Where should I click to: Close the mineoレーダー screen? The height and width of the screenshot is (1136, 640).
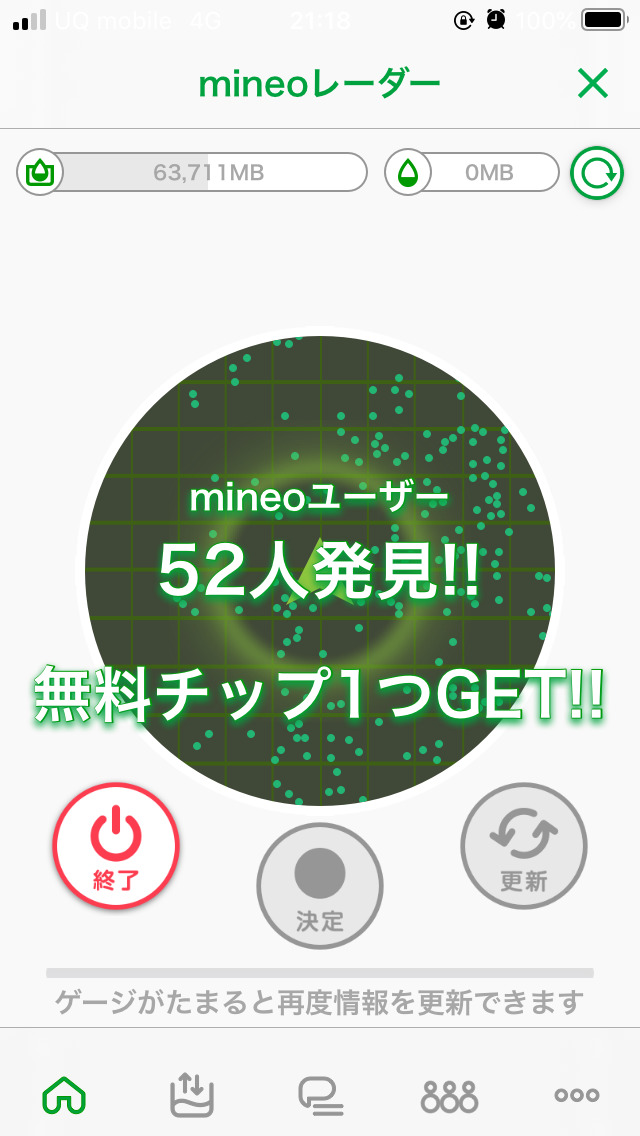click(593, 85)
